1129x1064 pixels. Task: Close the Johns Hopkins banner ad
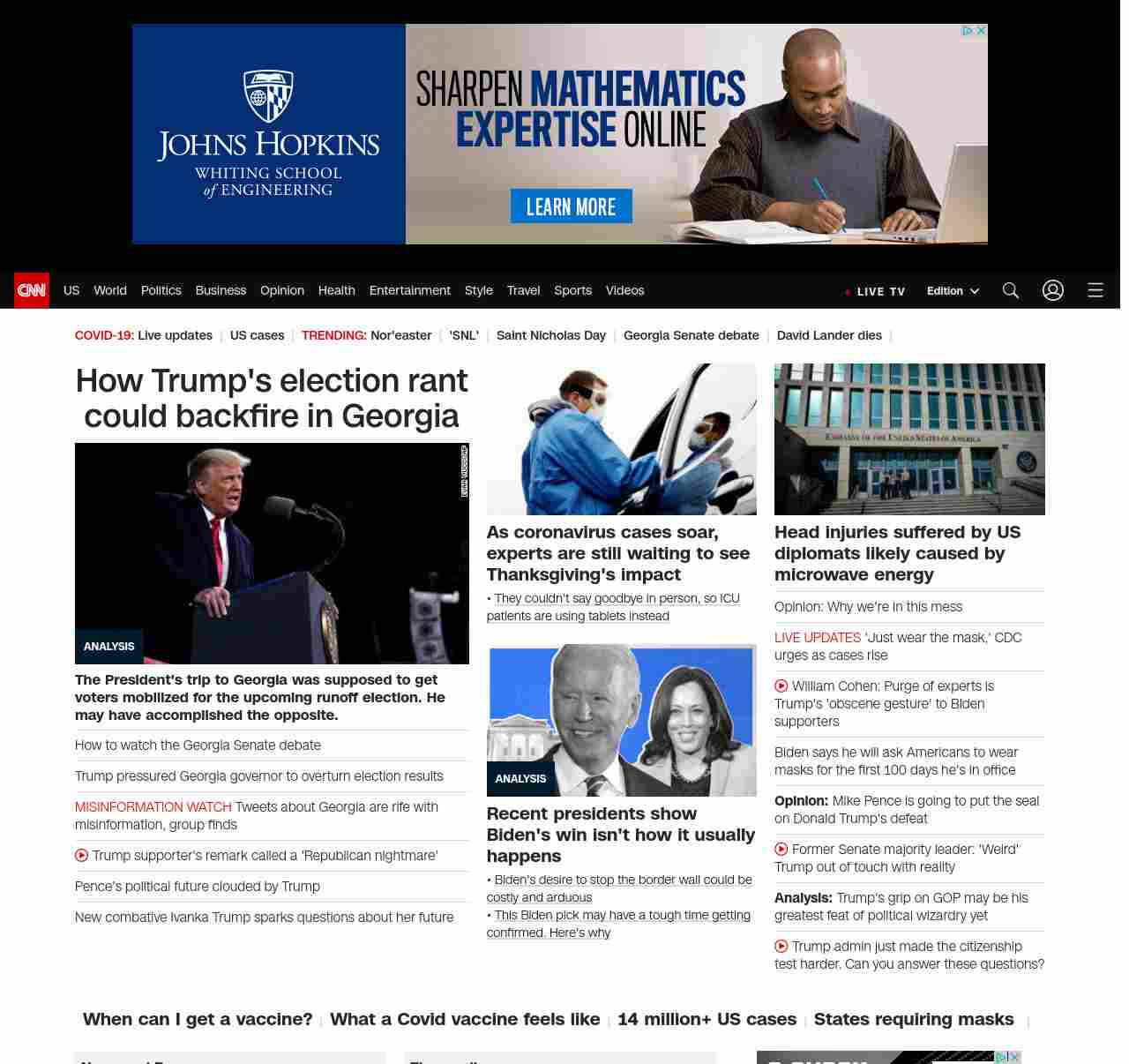pos(981,31)
